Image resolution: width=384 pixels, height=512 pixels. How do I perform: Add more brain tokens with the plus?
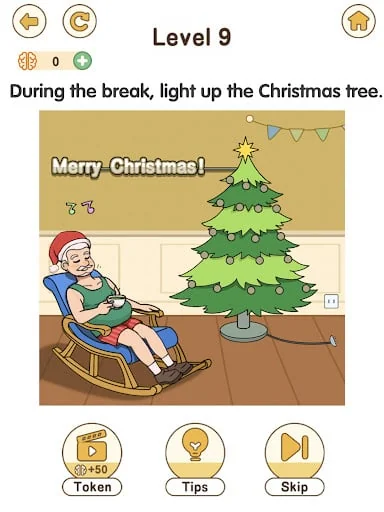[82, 61]
